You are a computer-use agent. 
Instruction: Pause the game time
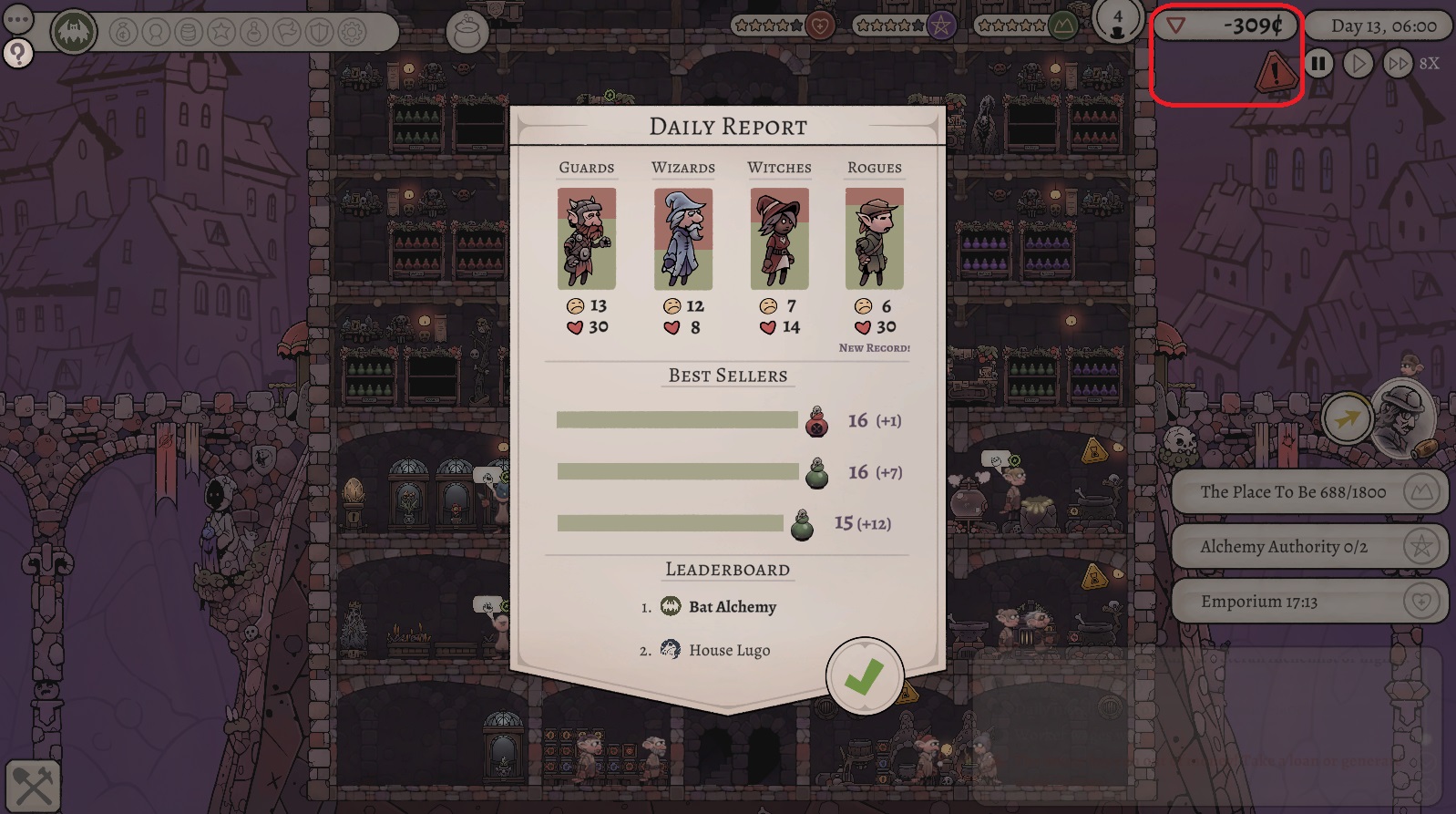(1318, 64)
